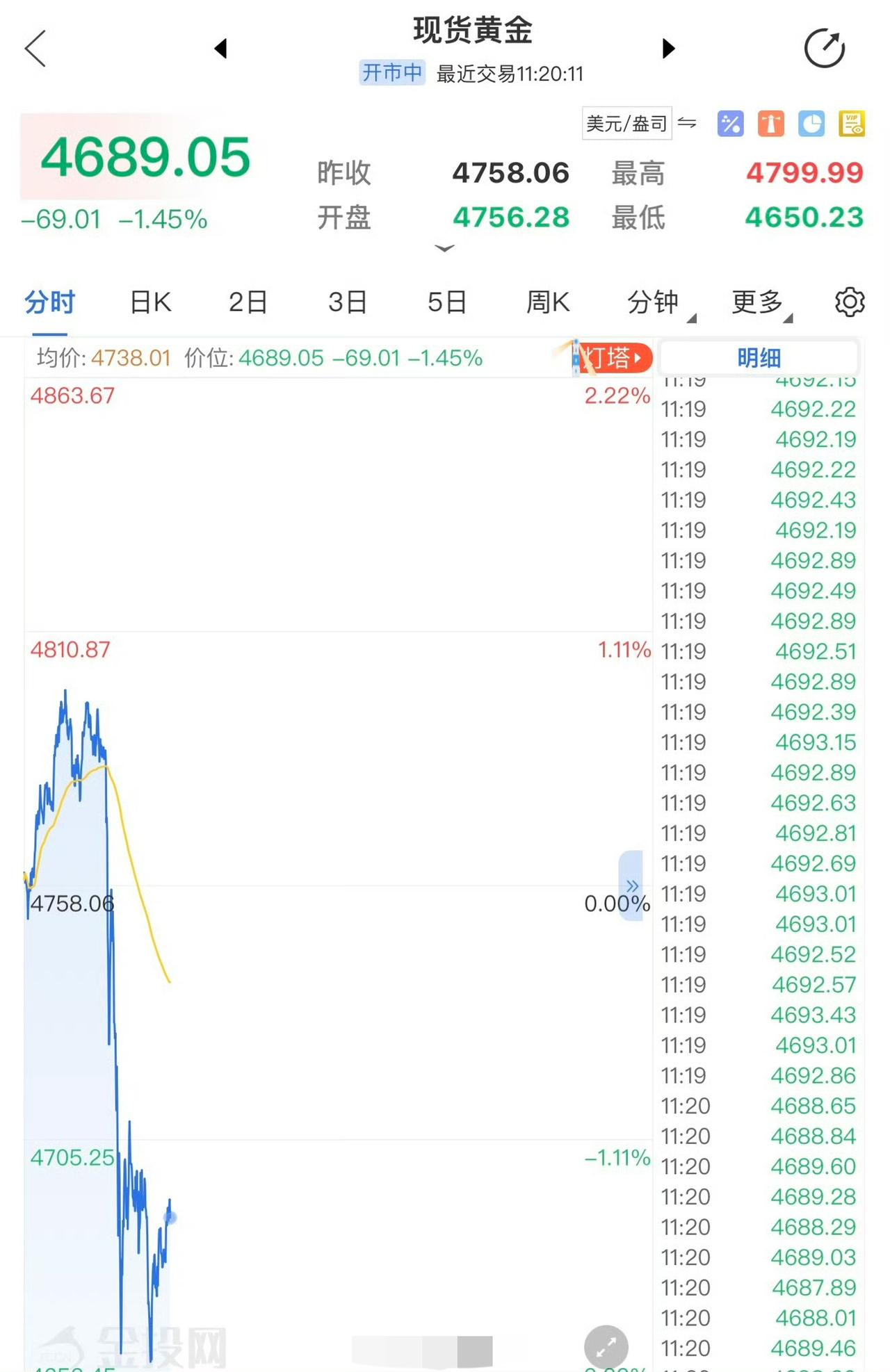The height and width of the screenshot is (1372, 890).
Task: Tap the red 灯塔 button on the chart
Action: point(615,358)
